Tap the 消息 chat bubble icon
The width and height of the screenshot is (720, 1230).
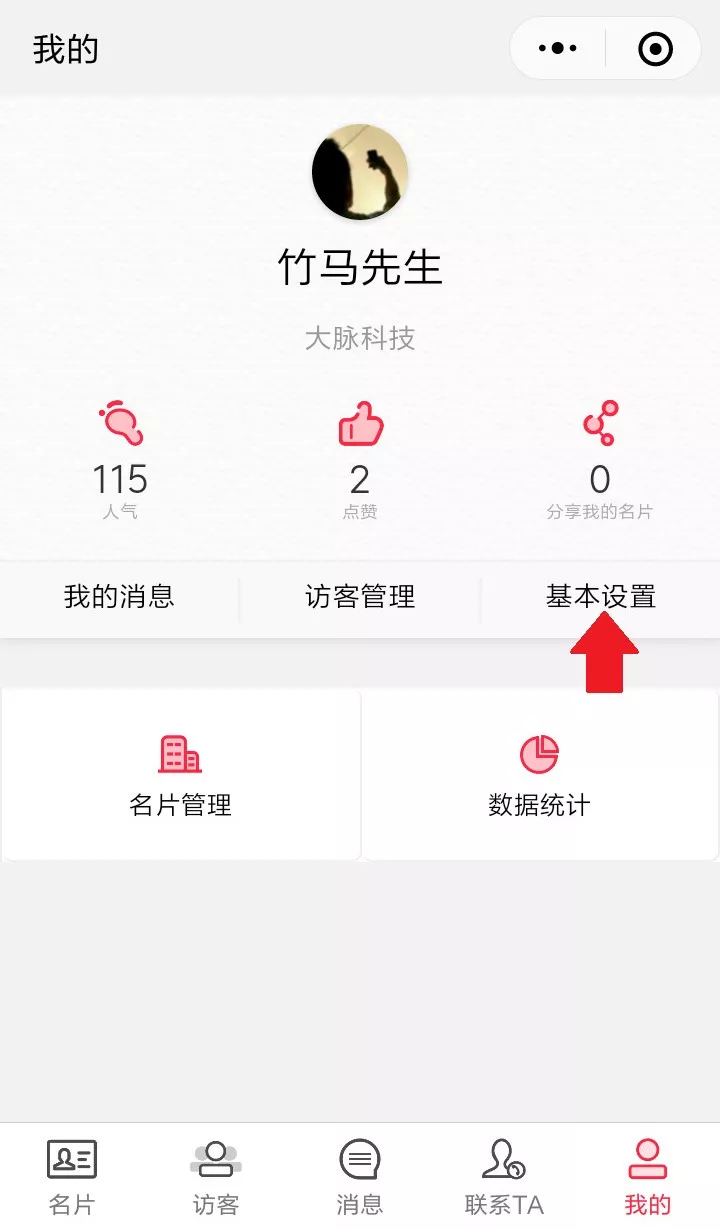[x=360, y=1160]
